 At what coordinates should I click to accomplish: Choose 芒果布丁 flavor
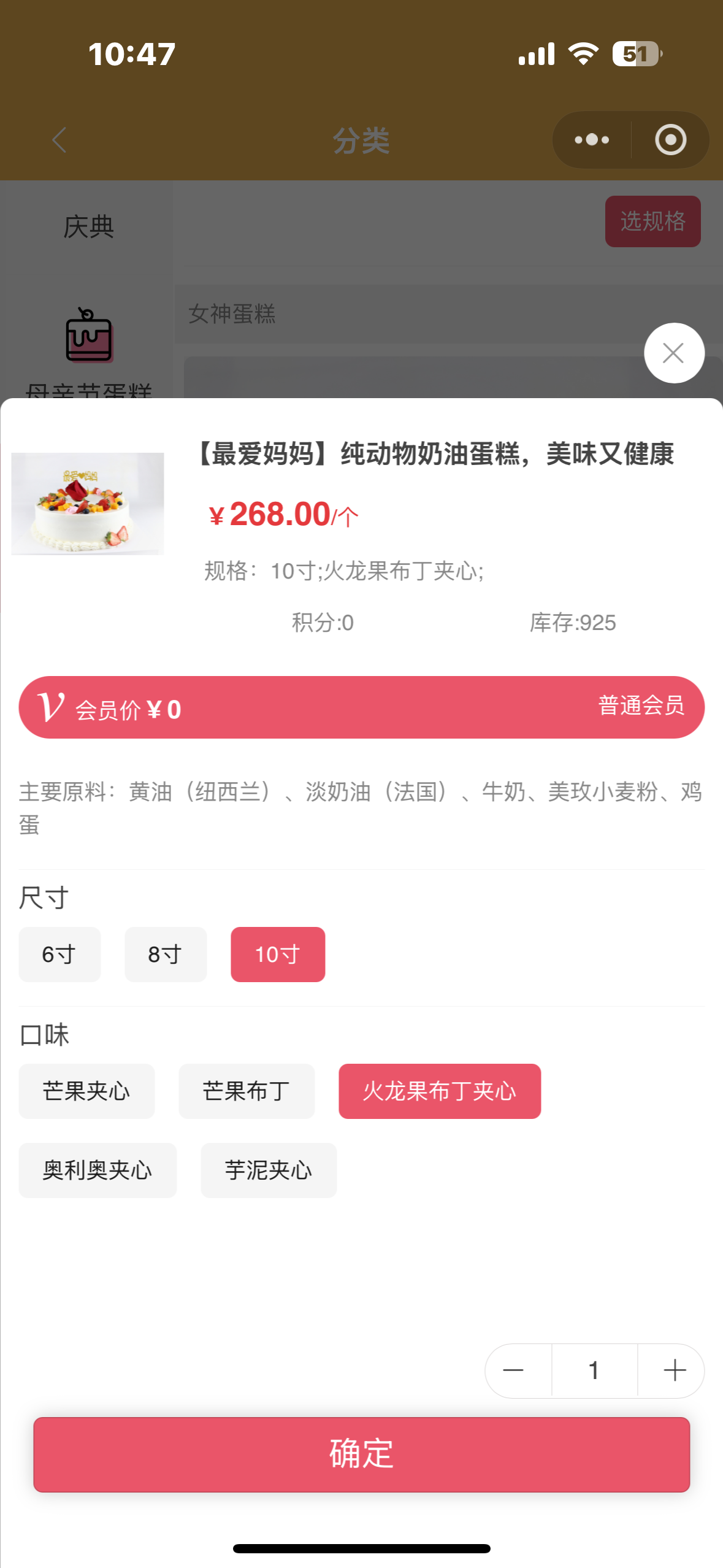(x=247, y=1091)
